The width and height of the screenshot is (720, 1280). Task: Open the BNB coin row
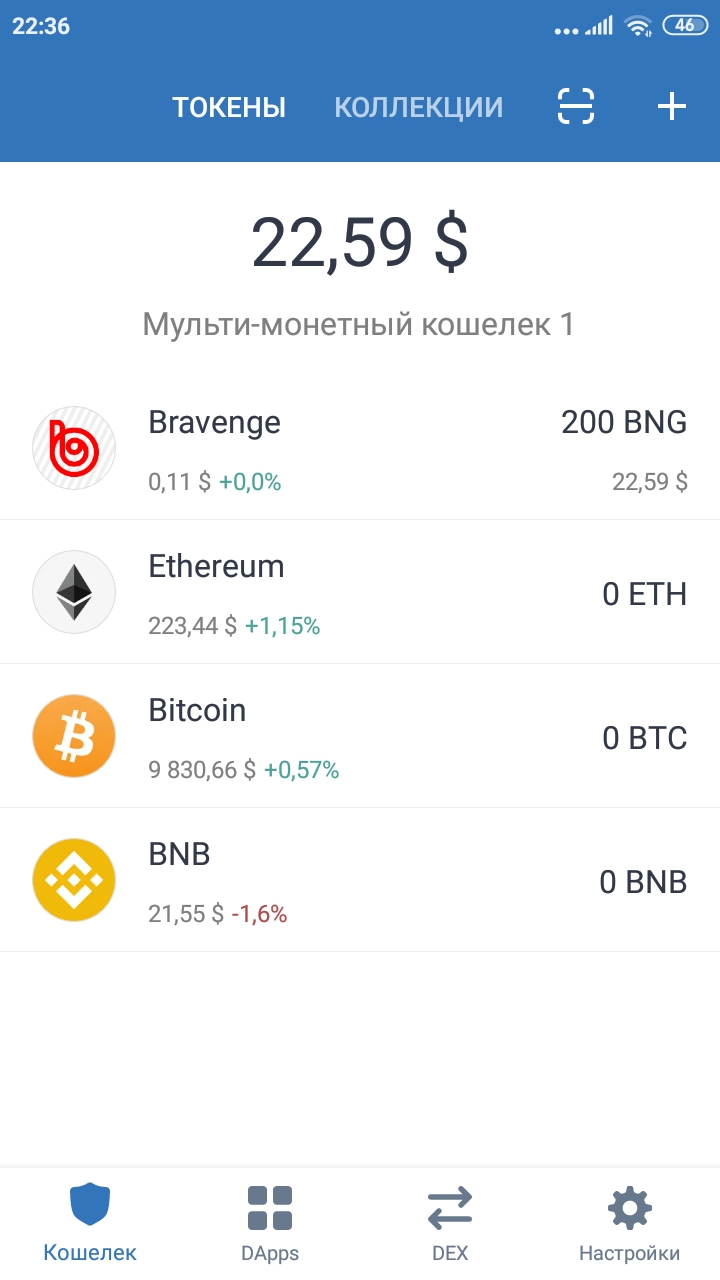tap(360, 880)
